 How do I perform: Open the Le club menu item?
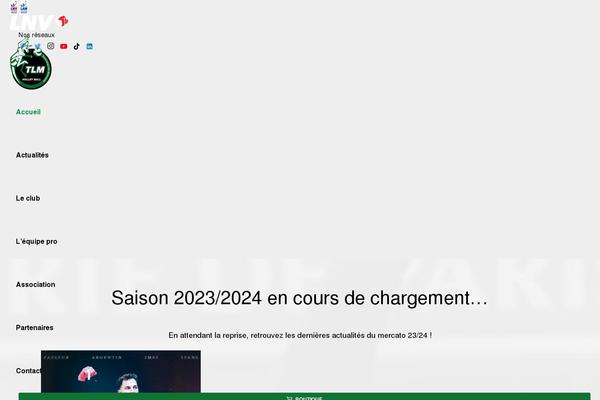[28, 198]
